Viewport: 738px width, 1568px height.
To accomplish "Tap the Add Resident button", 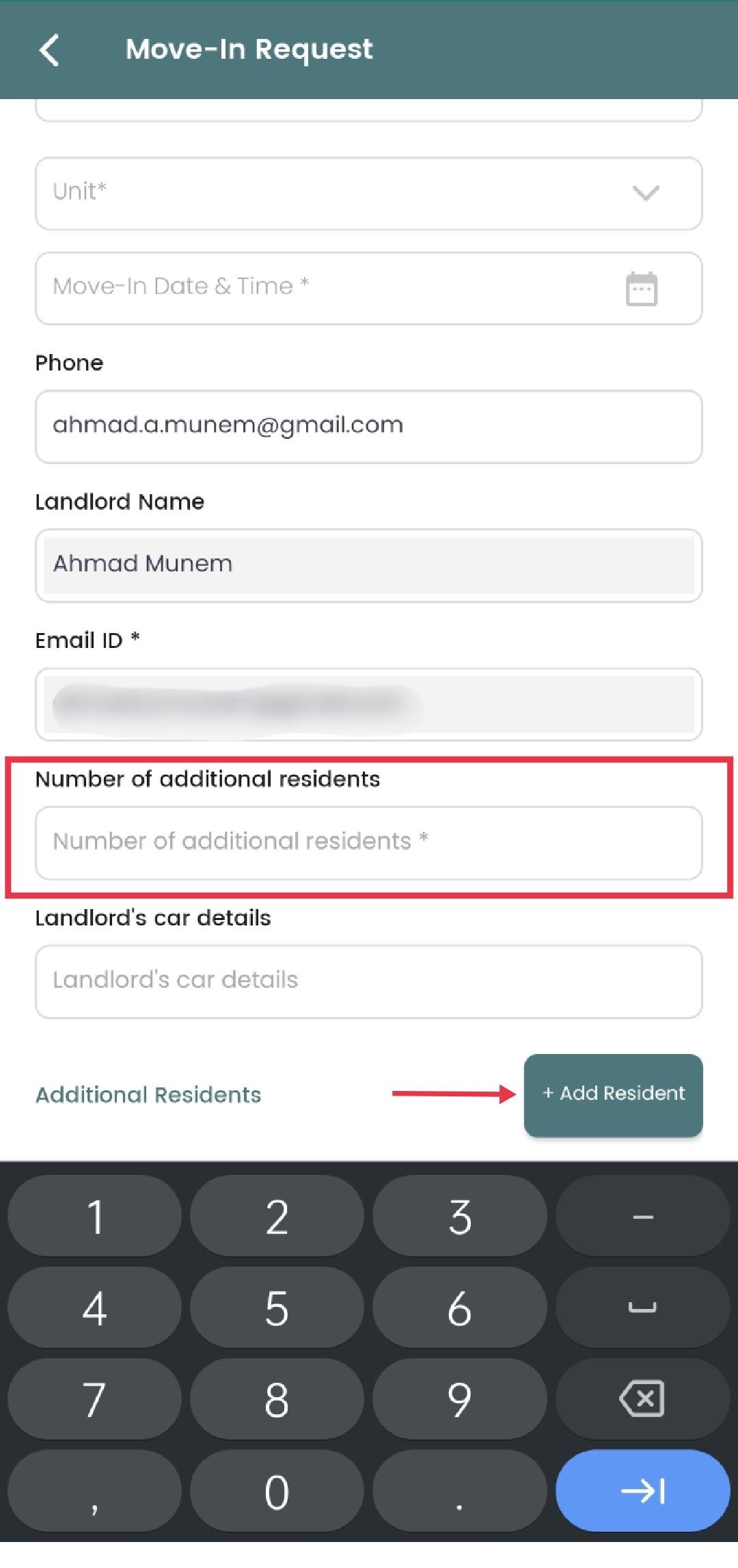I will click(613, 1095).
